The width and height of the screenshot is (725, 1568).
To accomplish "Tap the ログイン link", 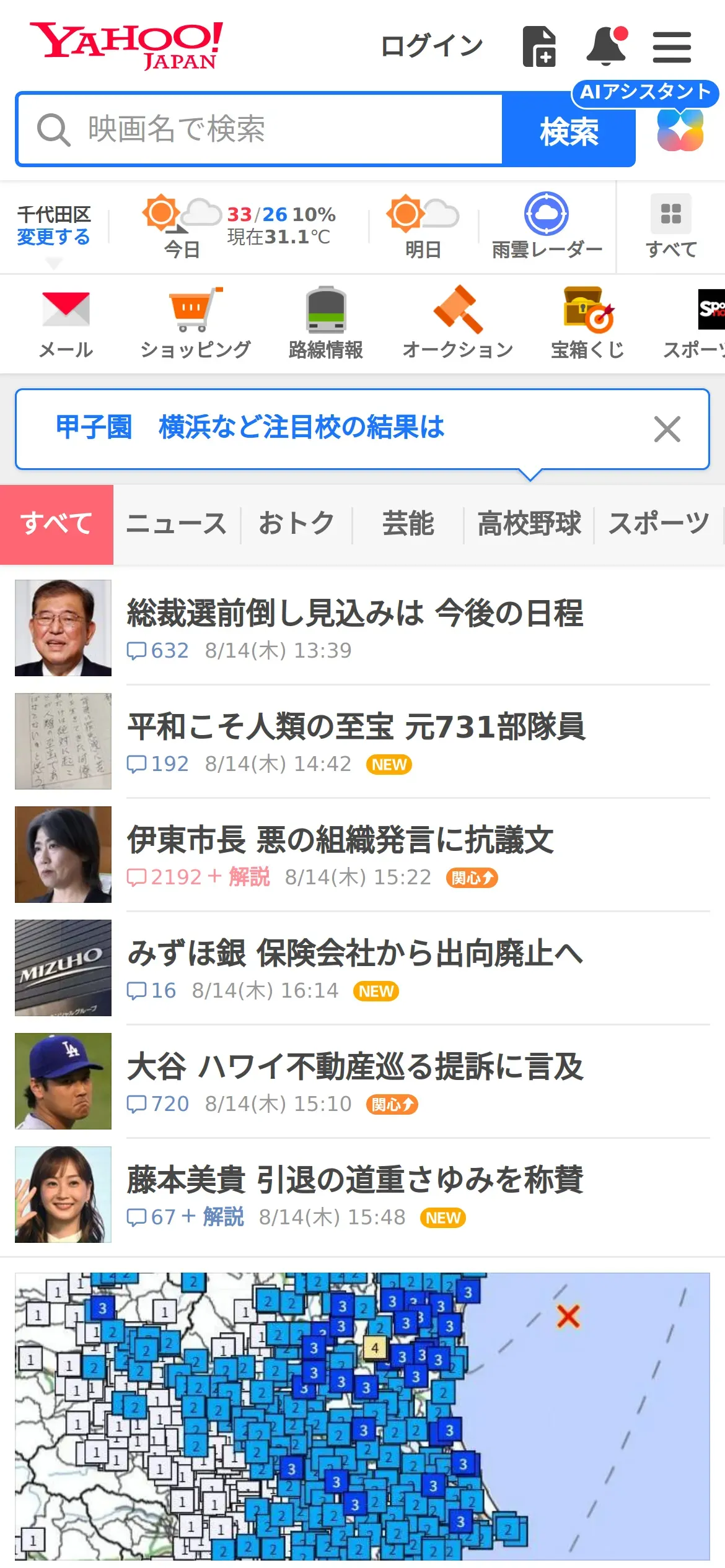I will 431,46.
